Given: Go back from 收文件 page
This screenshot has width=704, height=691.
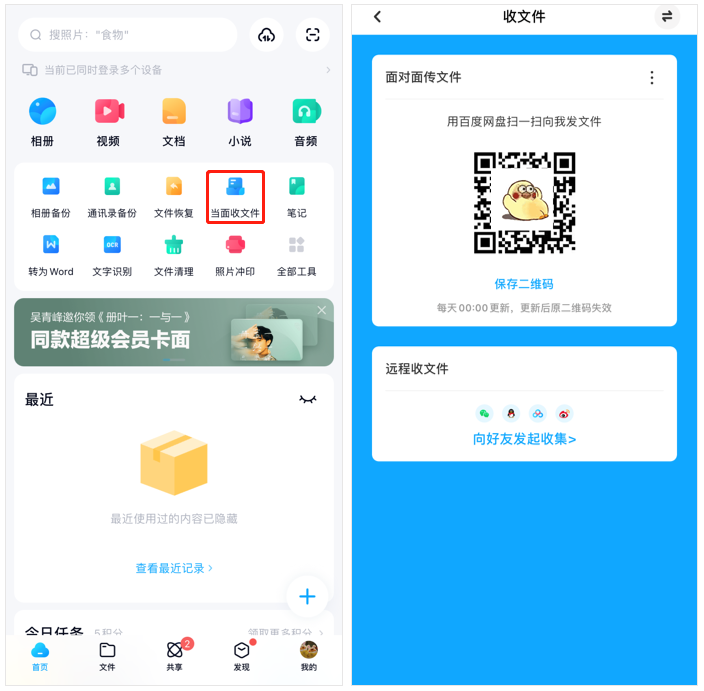Looking at the screenshot, I should 377,17.
